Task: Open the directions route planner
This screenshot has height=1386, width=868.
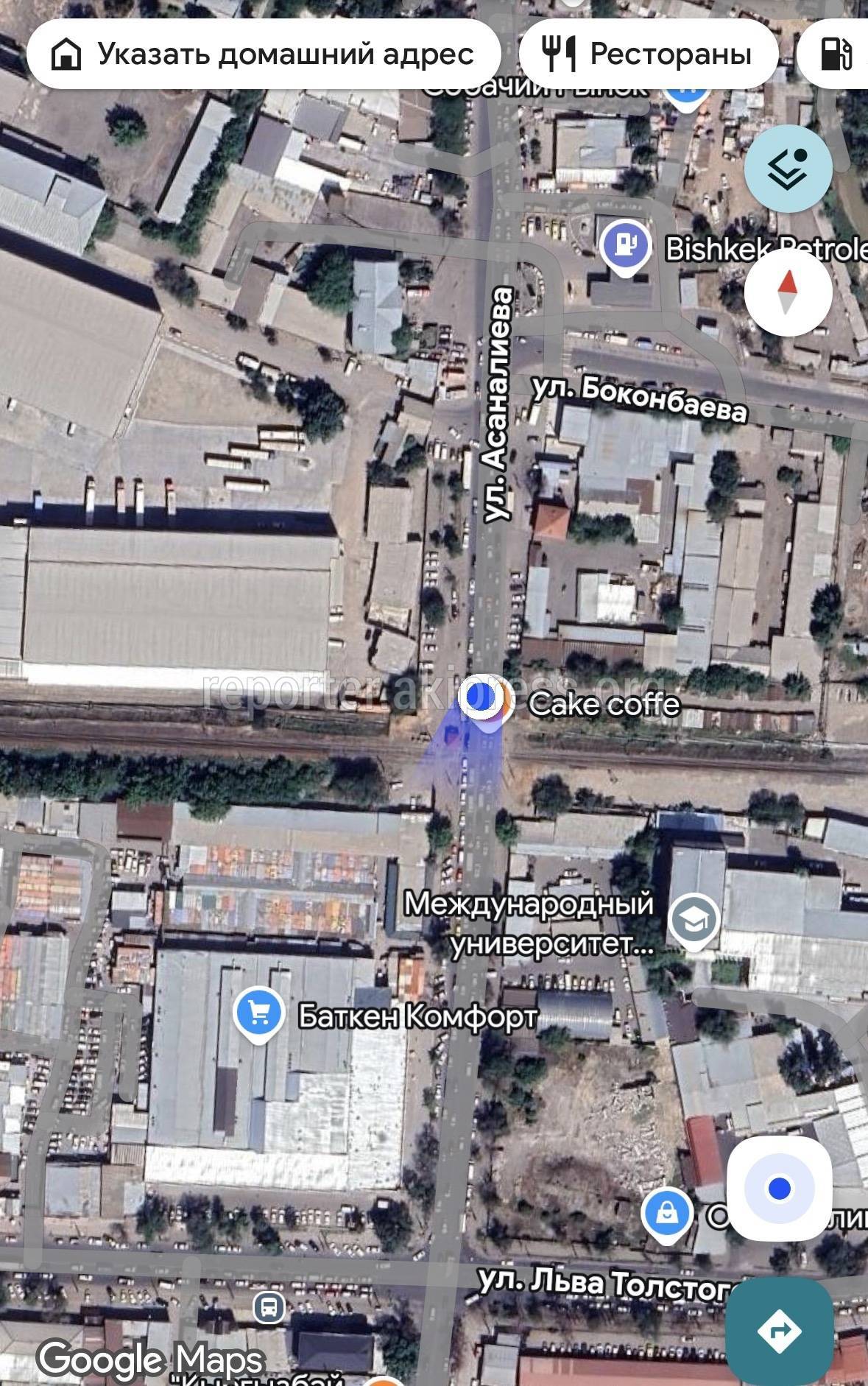Action: (779, 1330)
